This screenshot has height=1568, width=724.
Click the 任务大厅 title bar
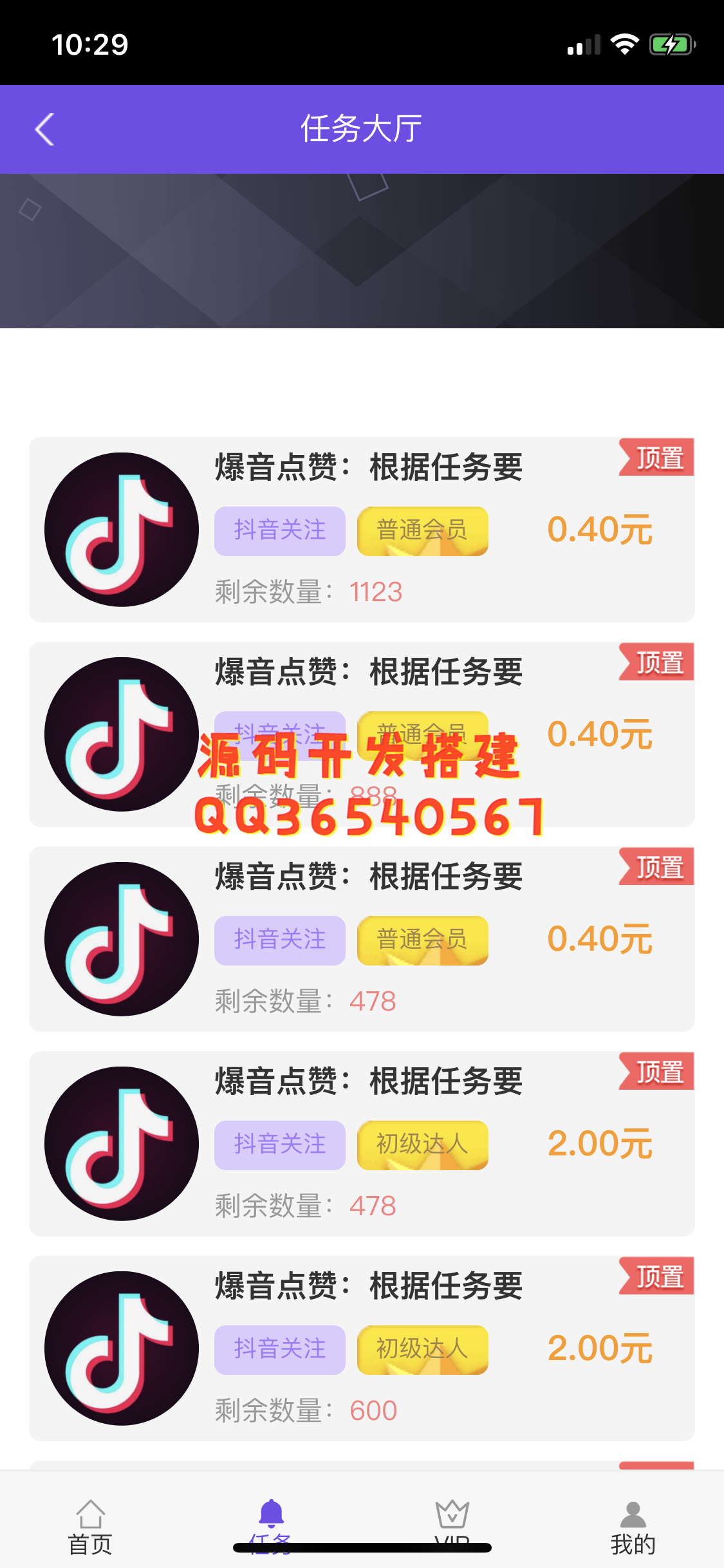(x=362, y=129)
